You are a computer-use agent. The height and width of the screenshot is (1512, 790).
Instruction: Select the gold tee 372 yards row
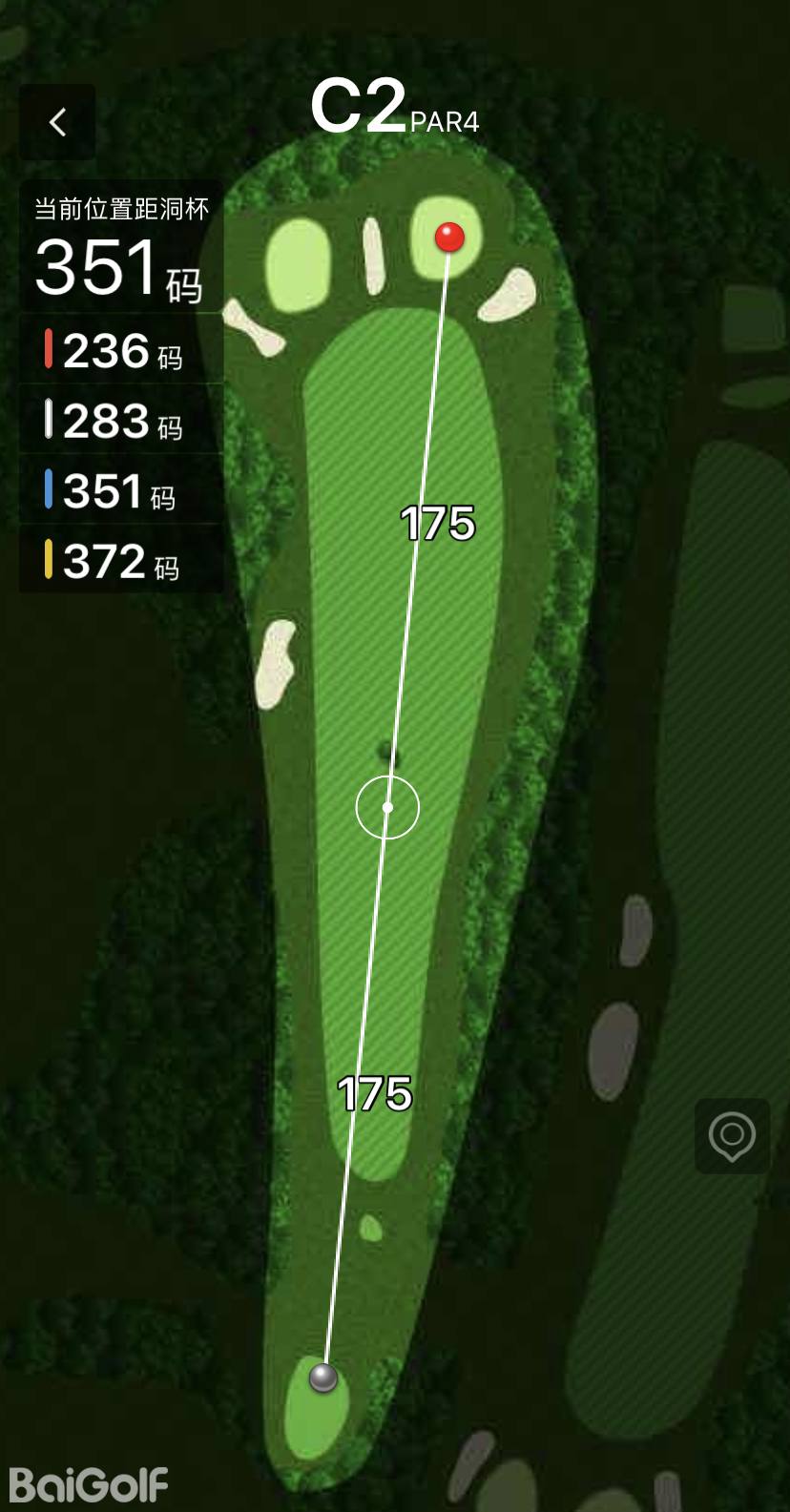point(121,561)
